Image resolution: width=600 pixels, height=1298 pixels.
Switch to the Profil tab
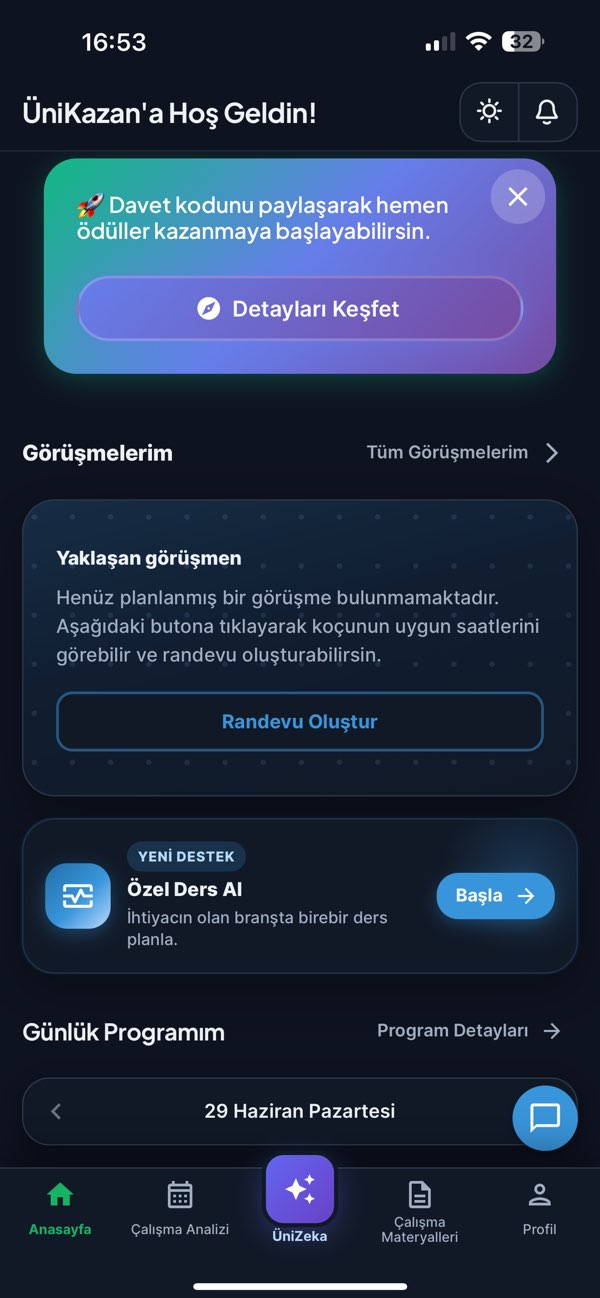tap(540, 1209)
